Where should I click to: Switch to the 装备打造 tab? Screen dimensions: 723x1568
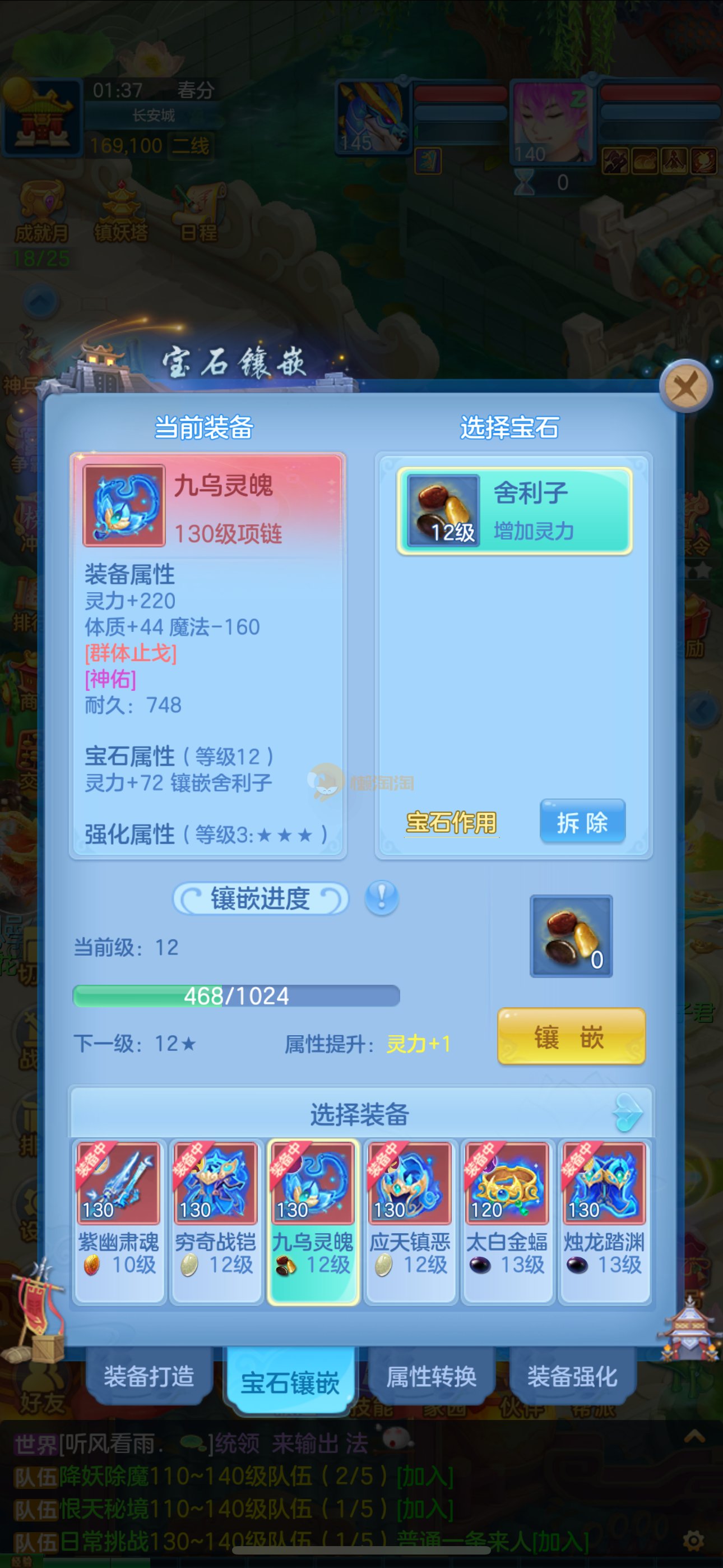tap(149, 1377)
